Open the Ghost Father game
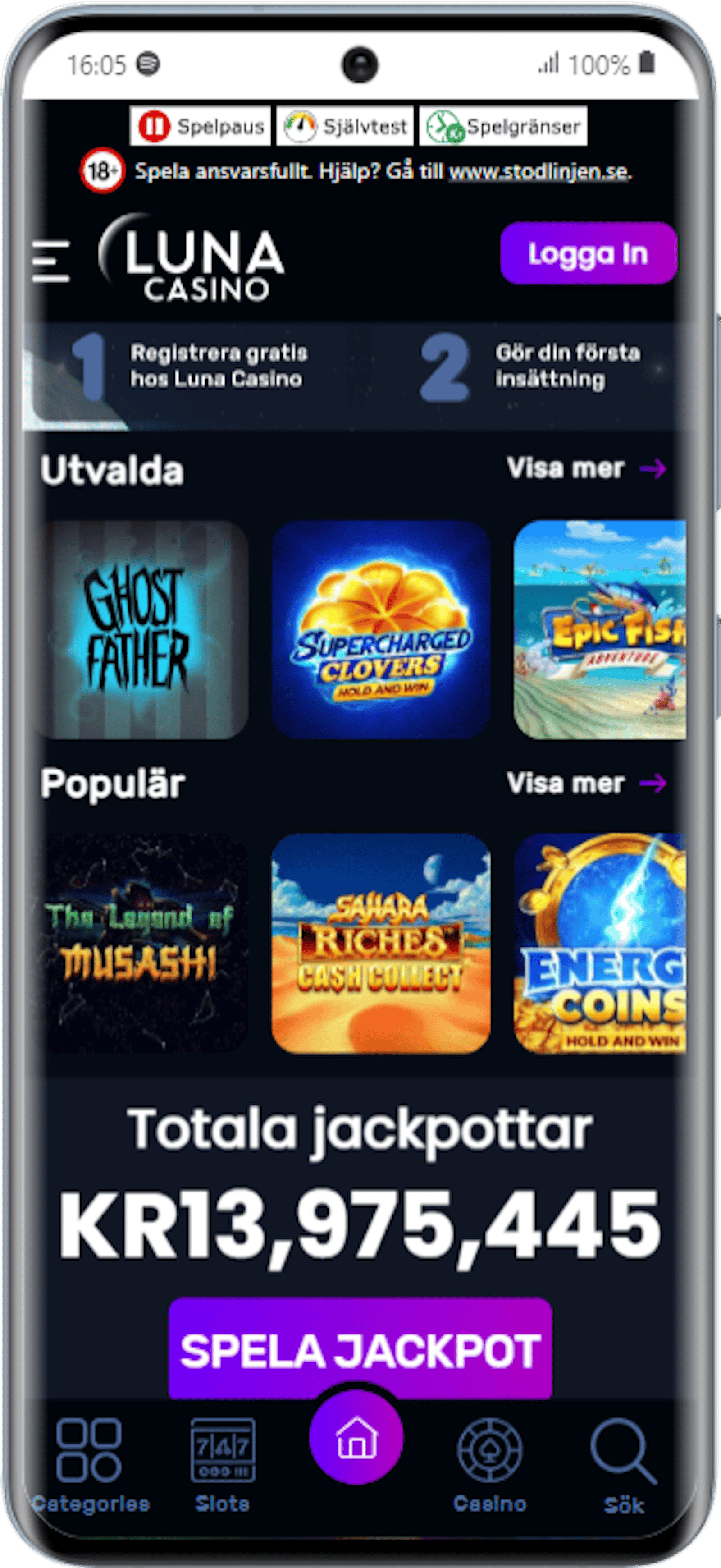The width and height of the screenshot is (721, 1568). click(140, 630)
